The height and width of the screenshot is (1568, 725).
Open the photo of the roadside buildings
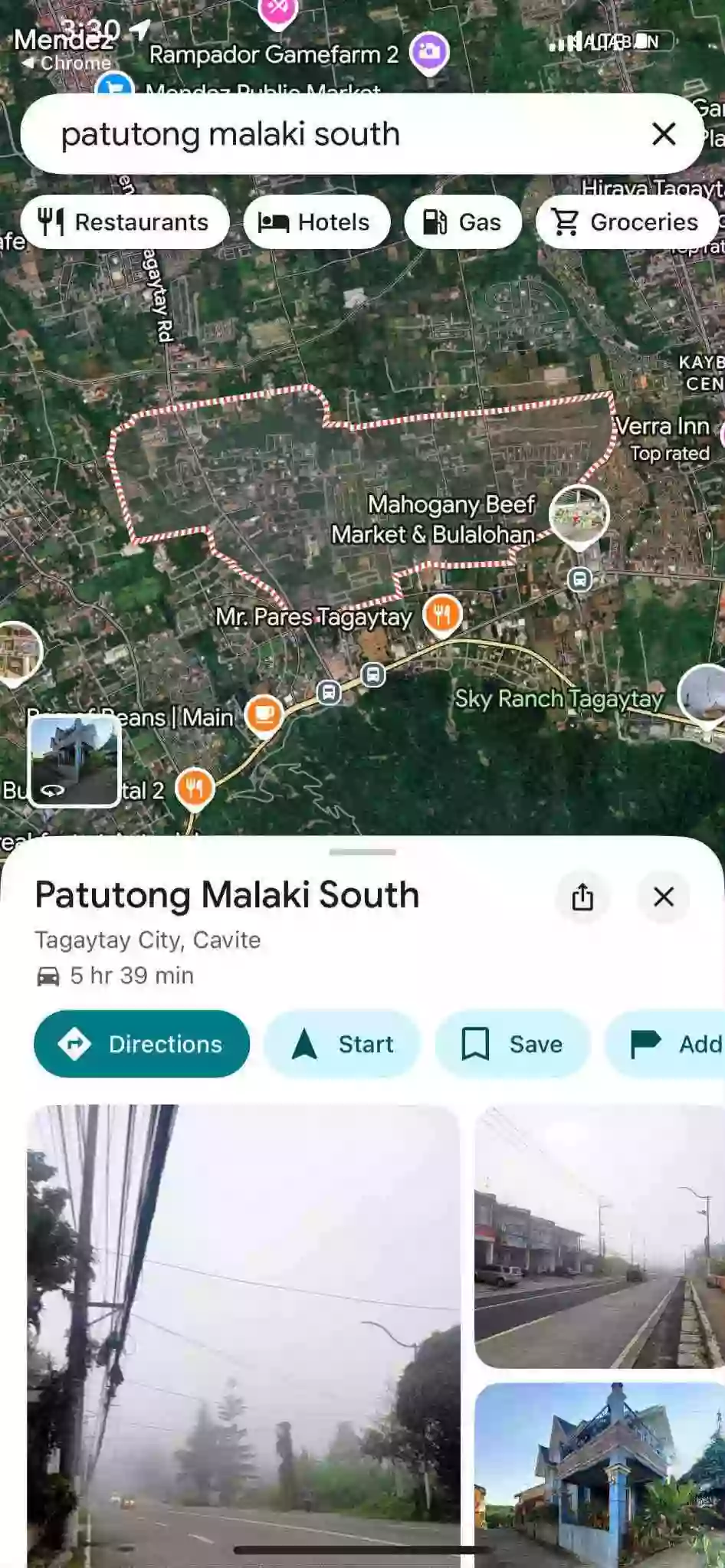[x=600, y=1236]
